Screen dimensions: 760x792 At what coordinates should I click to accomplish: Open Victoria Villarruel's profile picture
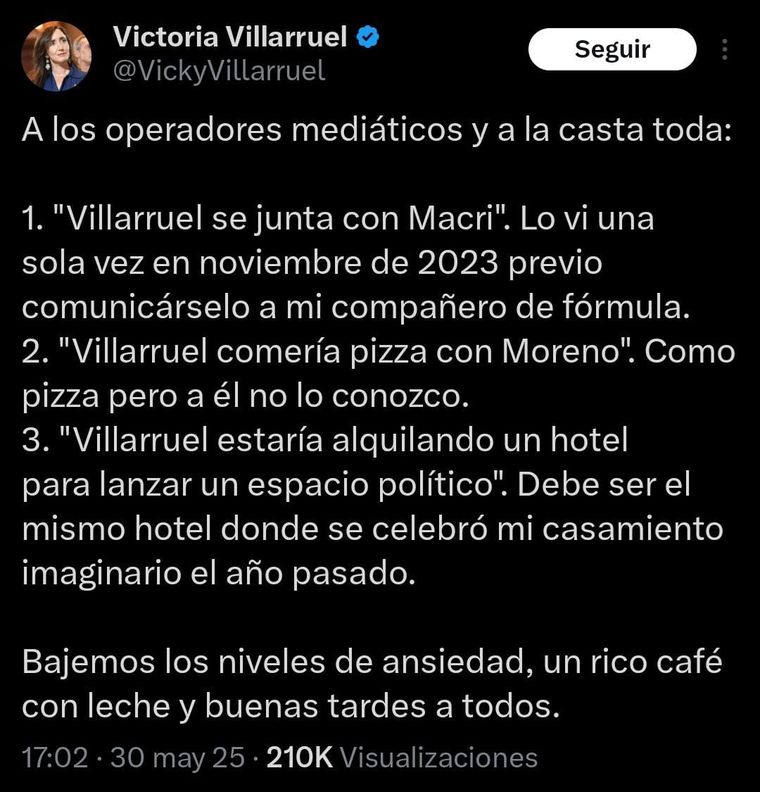pos(56,57)
